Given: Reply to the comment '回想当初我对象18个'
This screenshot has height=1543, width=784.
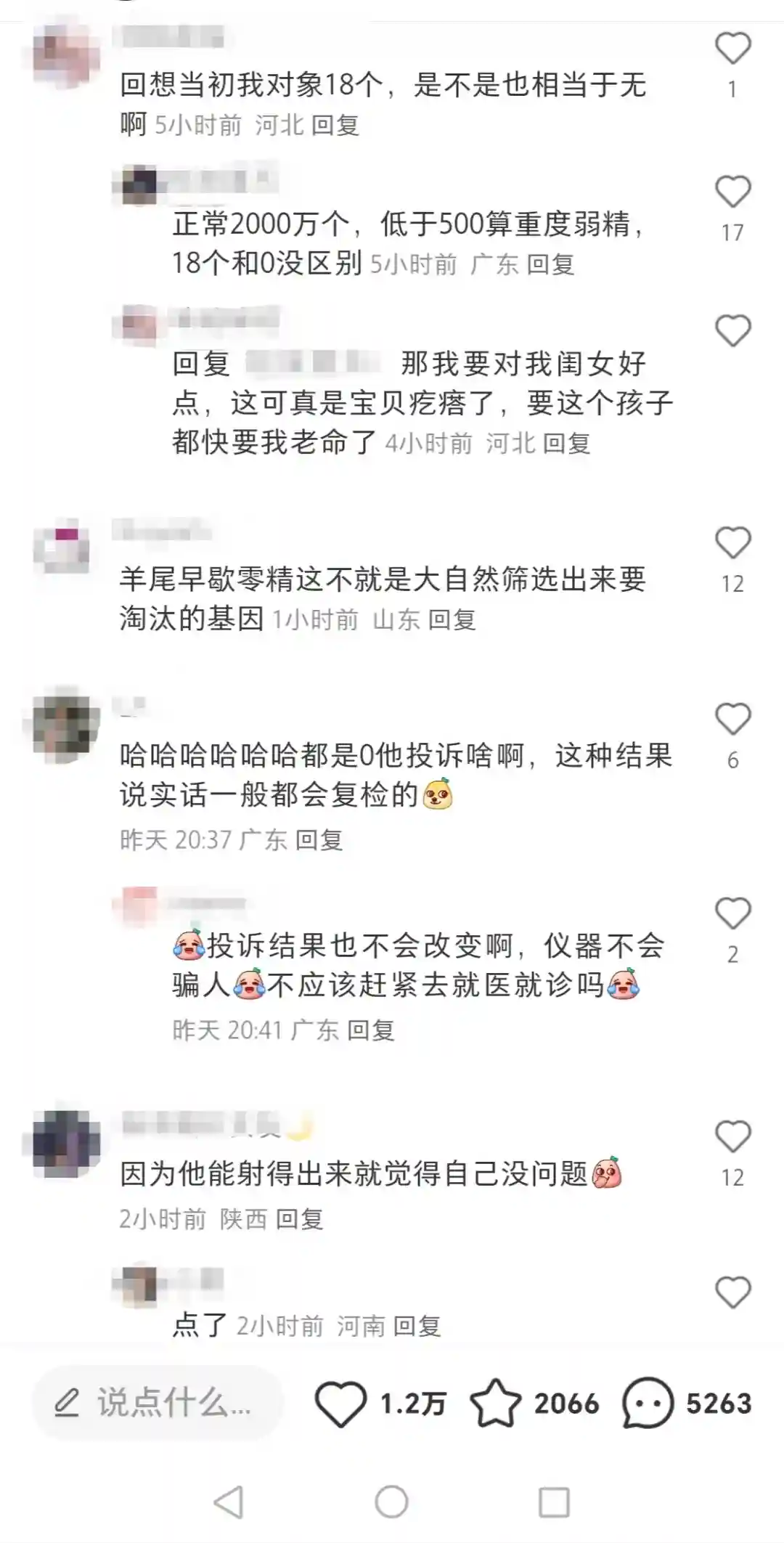Looking at the screenshot, I should [x=335, y=126].
